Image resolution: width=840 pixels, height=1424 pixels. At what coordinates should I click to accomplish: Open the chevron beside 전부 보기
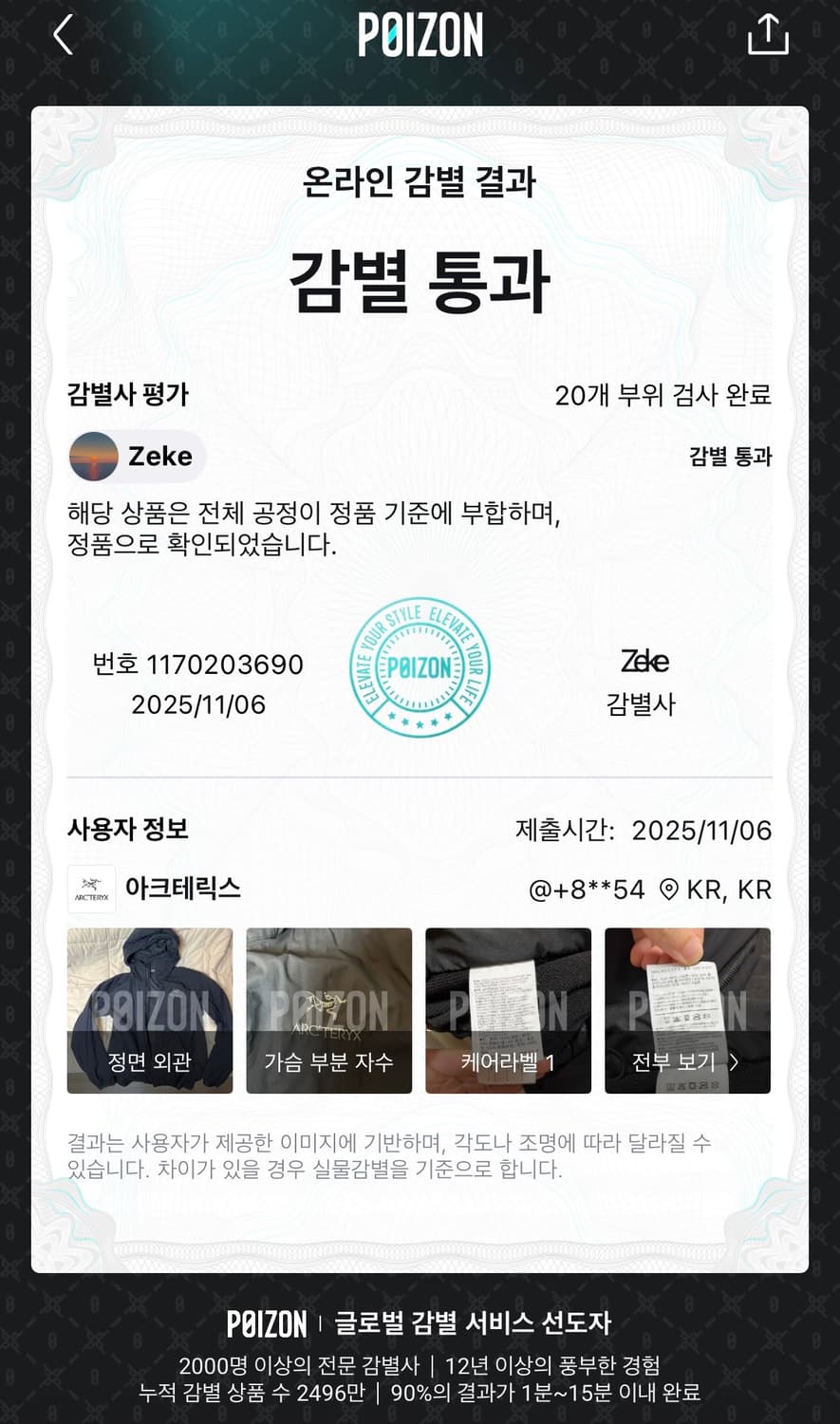click(733, 1063)
